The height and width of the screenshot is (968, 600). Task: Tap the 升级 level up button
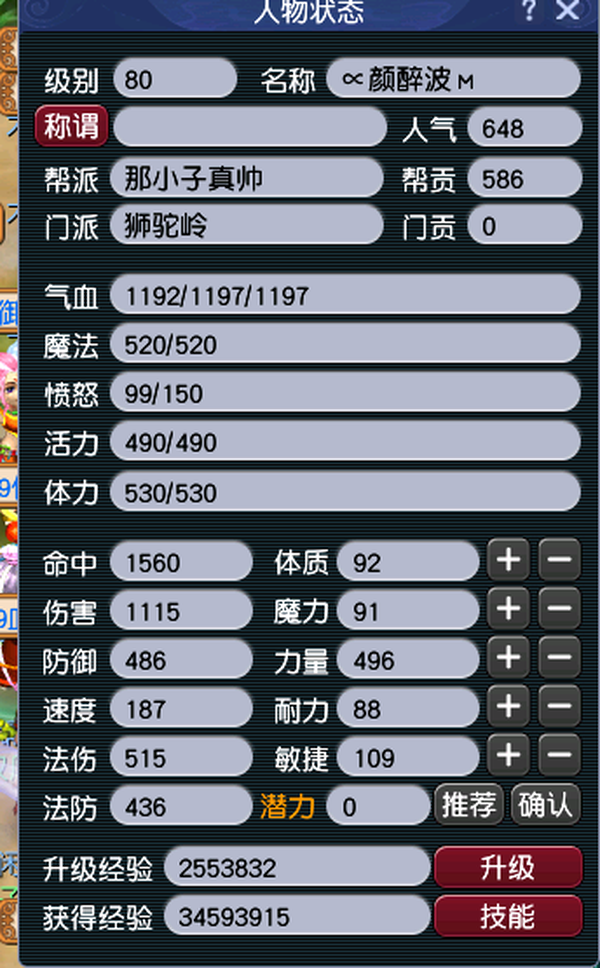pos(508,866)
